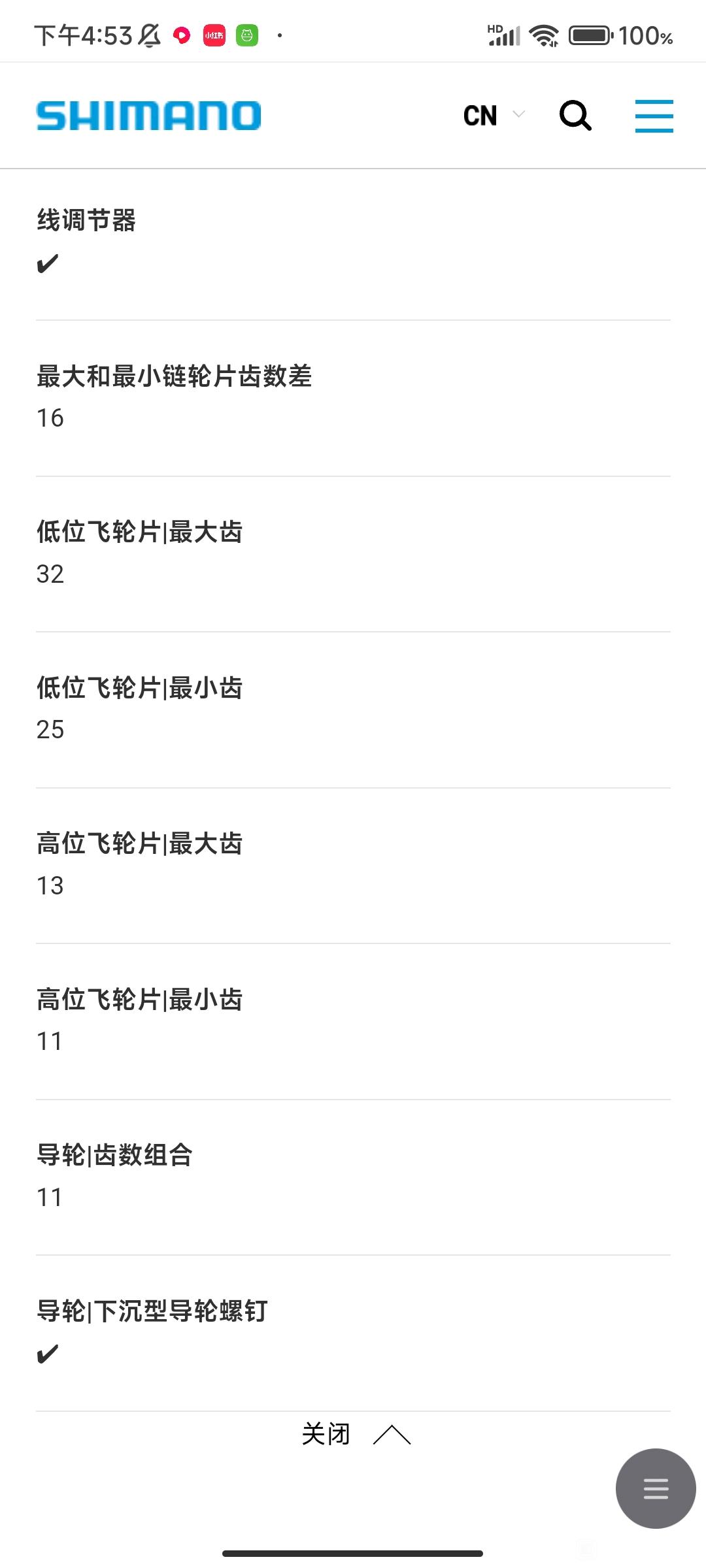
Task: Open the CN language dropdown
Action: pyautogui.click(x=494, y=116)
